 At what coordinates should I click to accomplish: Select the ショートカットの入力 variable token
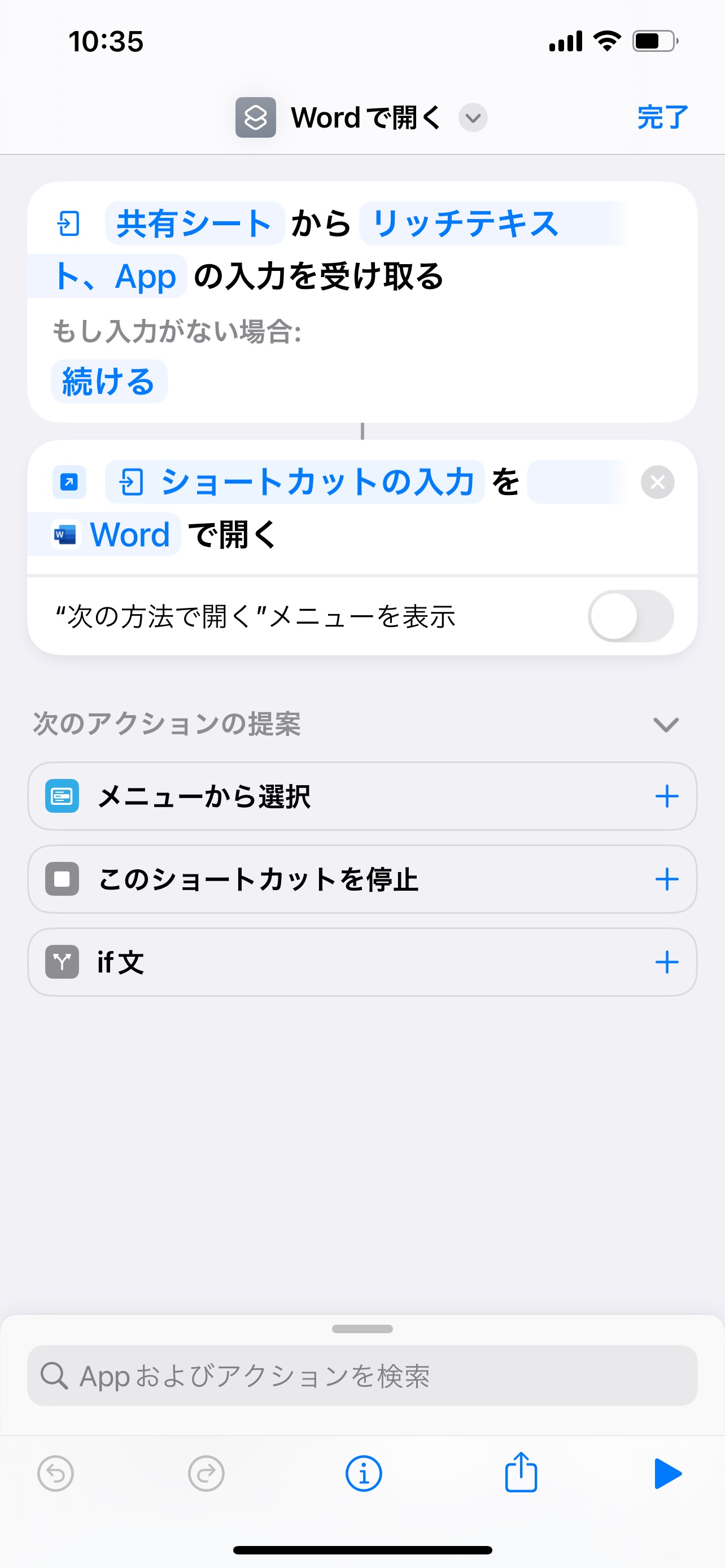point(295,482)
